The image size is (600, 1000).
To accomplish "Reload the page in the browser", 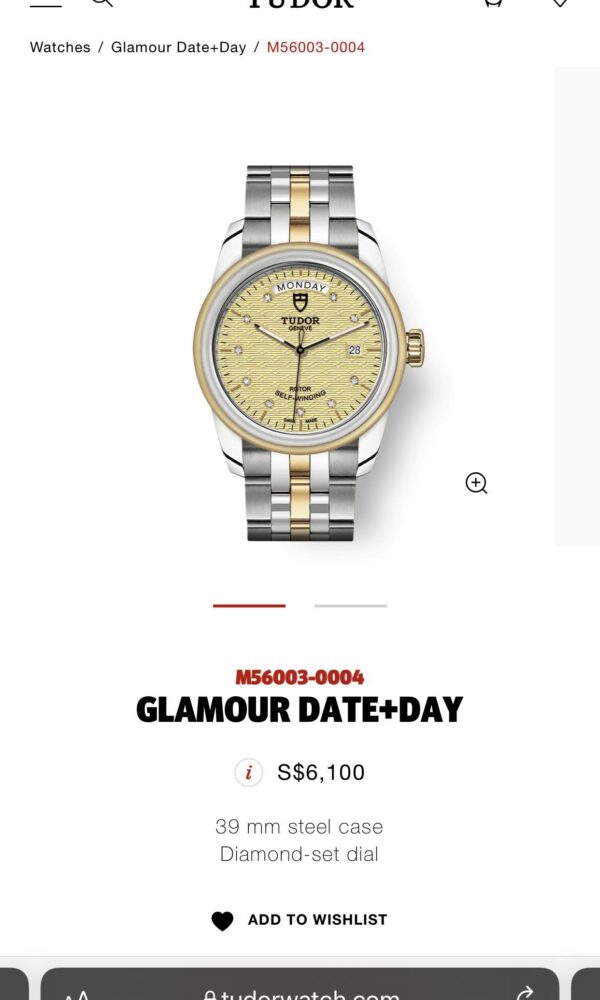I will [525, 993].
